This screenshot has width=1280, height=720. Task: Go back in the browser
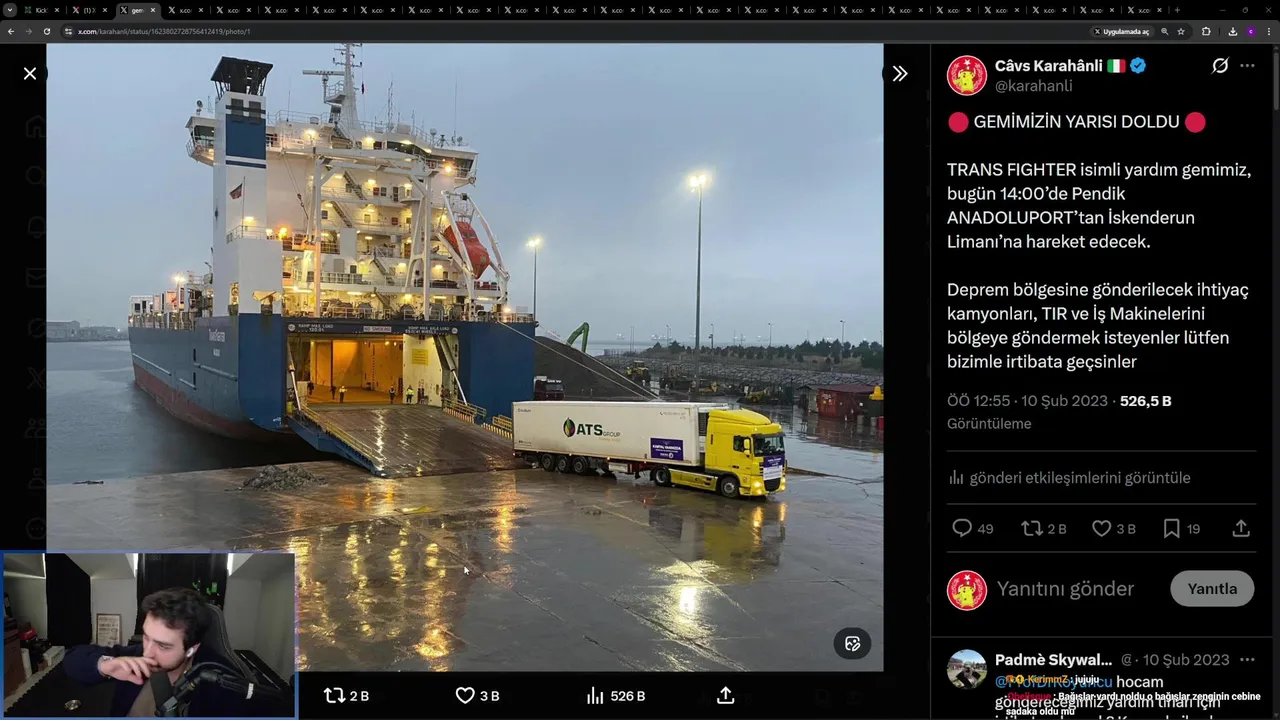(x=11, y=31)
